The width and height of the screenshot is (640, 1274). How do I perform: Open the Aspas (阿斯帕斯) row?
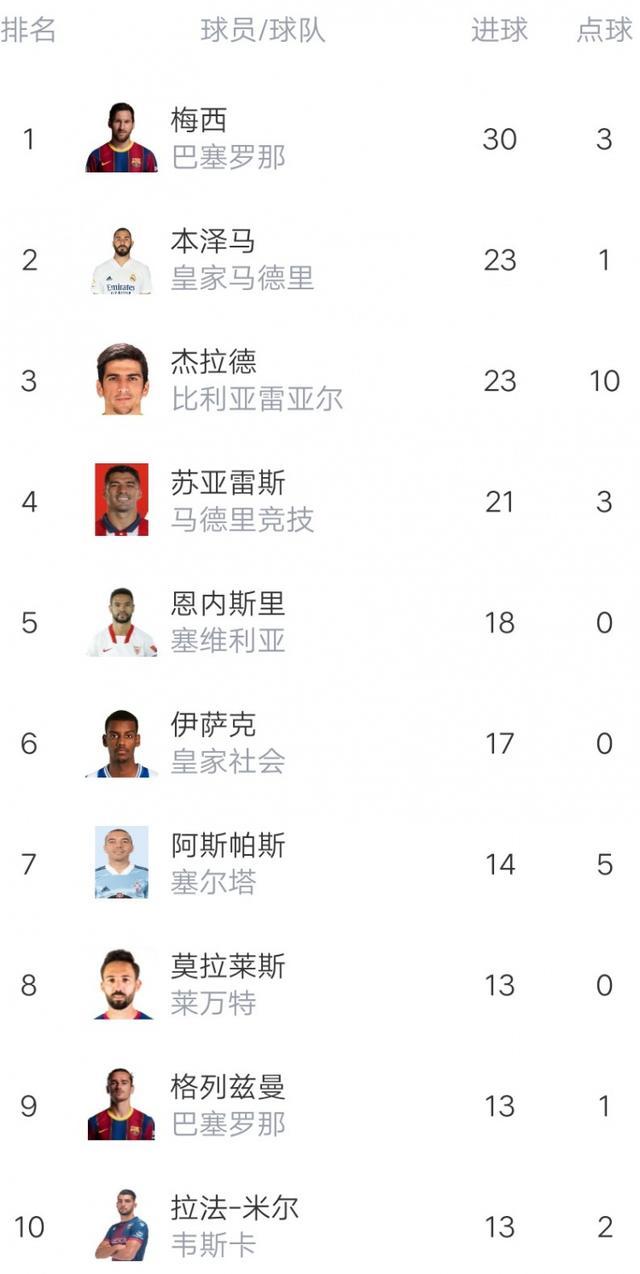(x=227, y=847)
